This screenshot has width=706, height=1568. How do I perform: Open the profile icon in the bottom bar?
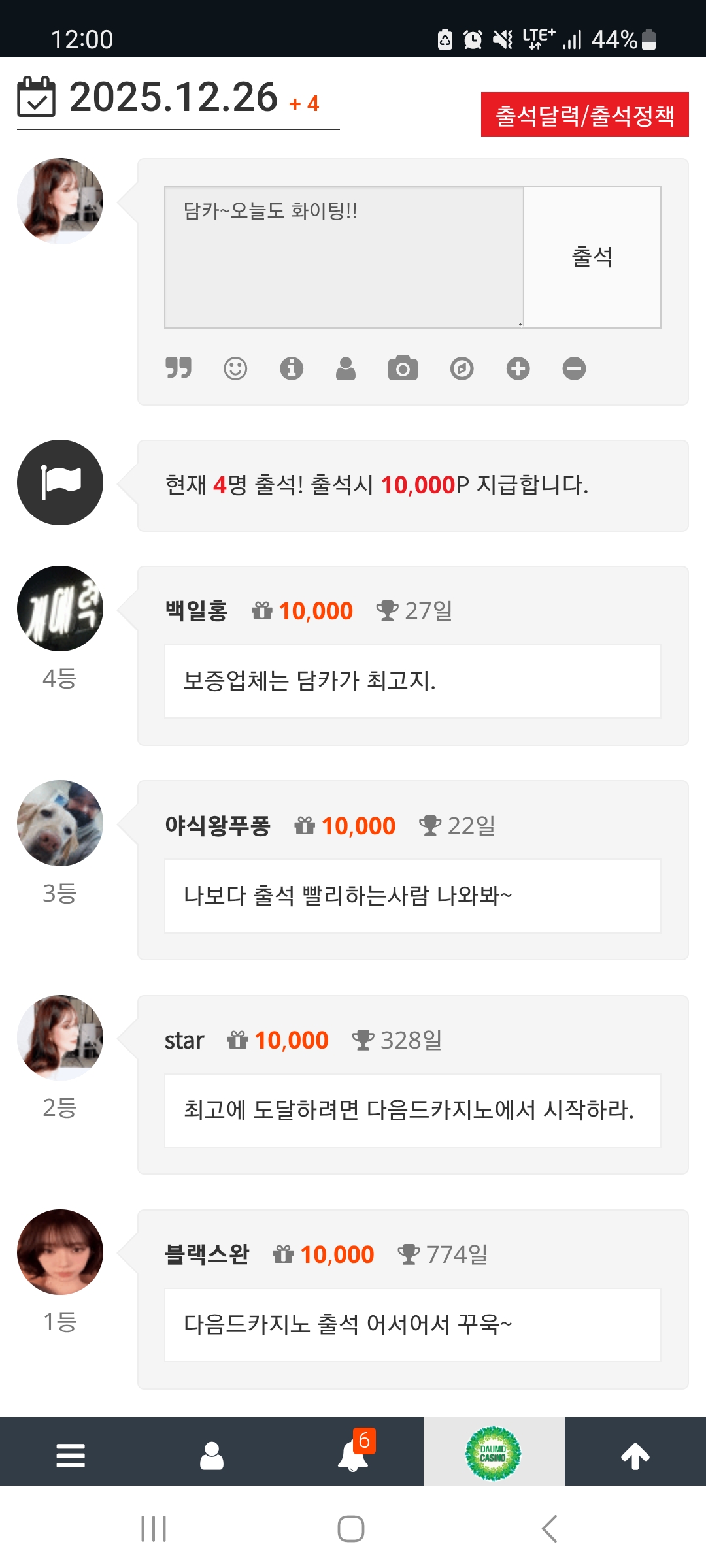point(212,1456)
